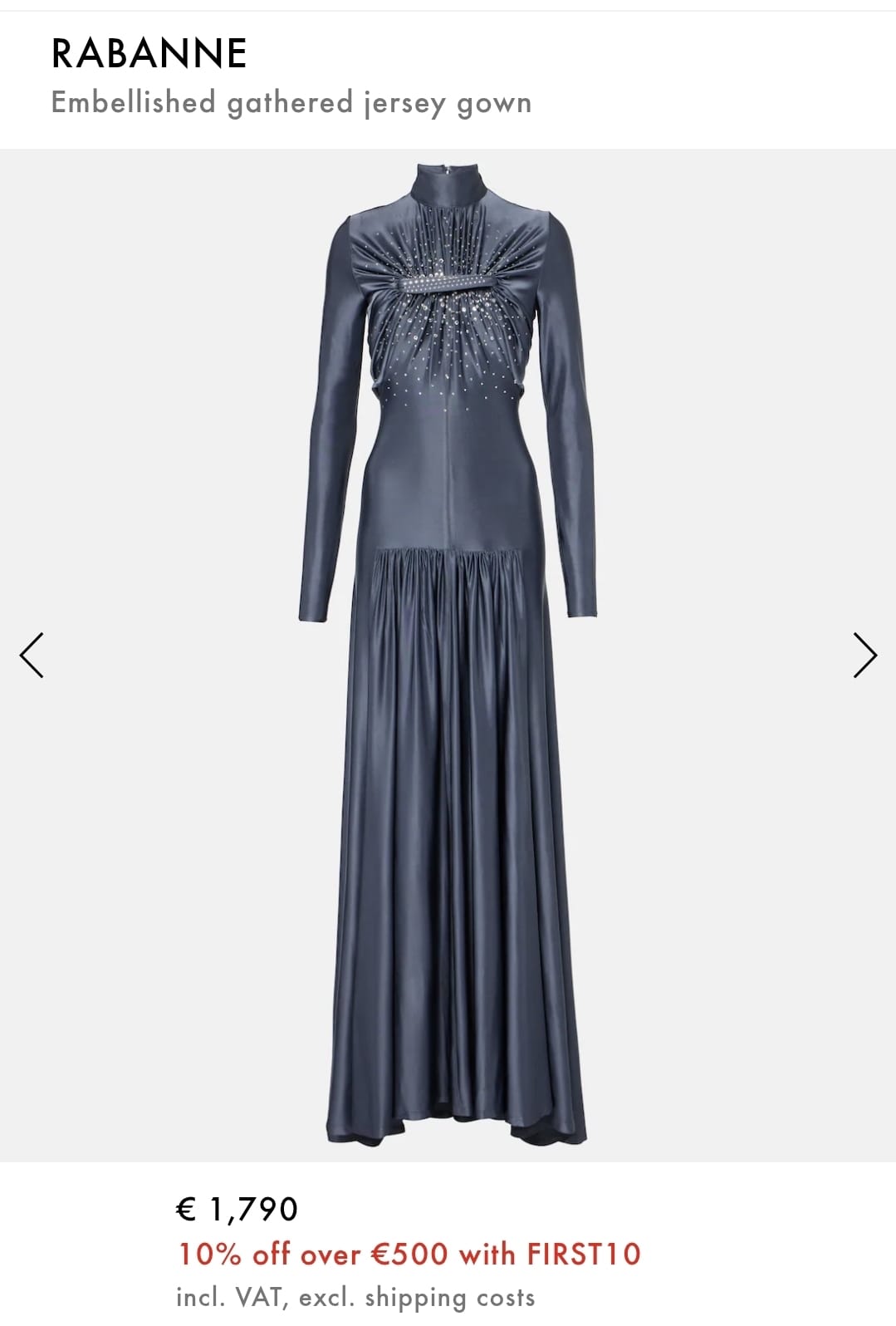Go back to the previous gown photo
The width and height of the screenshot is (896, 1326).
[32, 656]
